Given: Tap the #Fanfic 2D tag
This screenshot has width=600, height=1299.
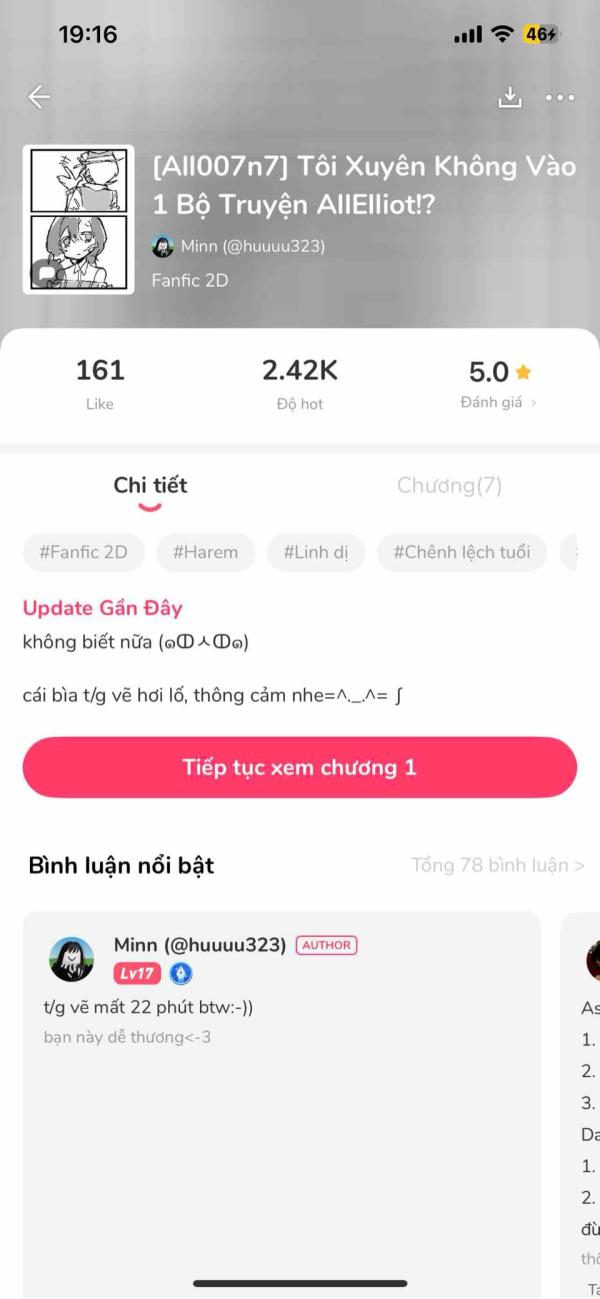Looking at the screenshot, I should pyautogui.click(x=83, y=552).
